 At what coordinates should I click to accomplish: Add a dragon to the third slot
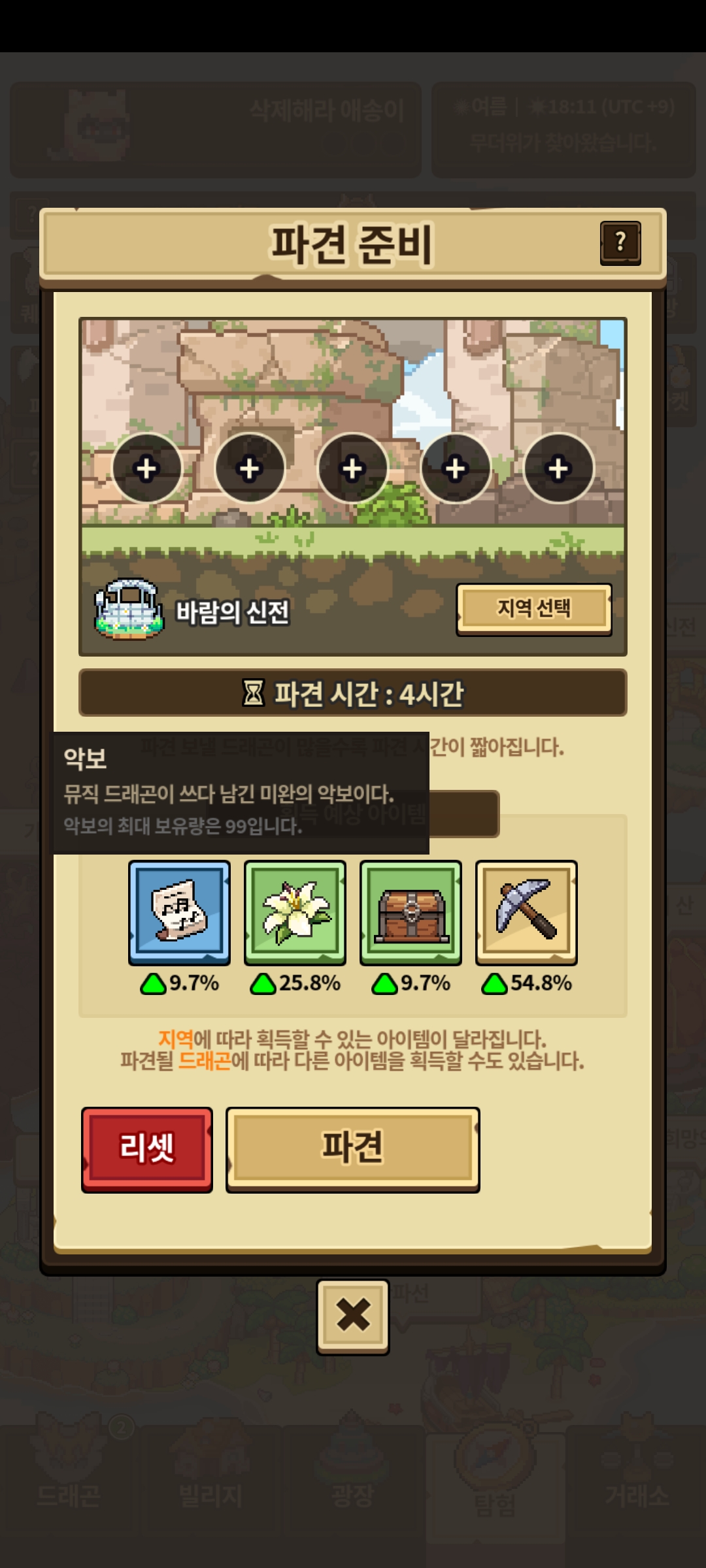(353, 468)
